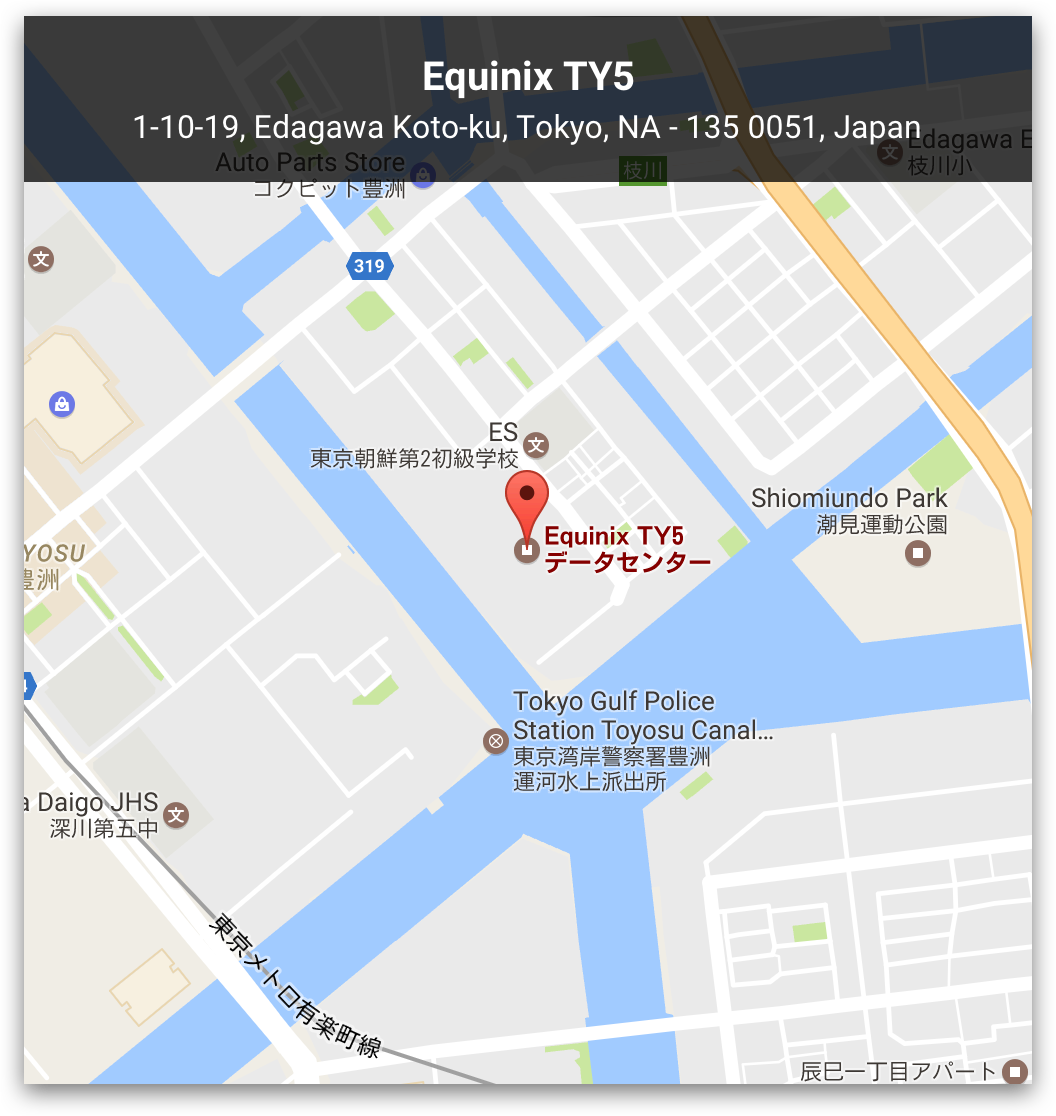Screen dimensions: 1056x1116
Task: Select the Daigo JHS school marker
Action: pos(177,814)
